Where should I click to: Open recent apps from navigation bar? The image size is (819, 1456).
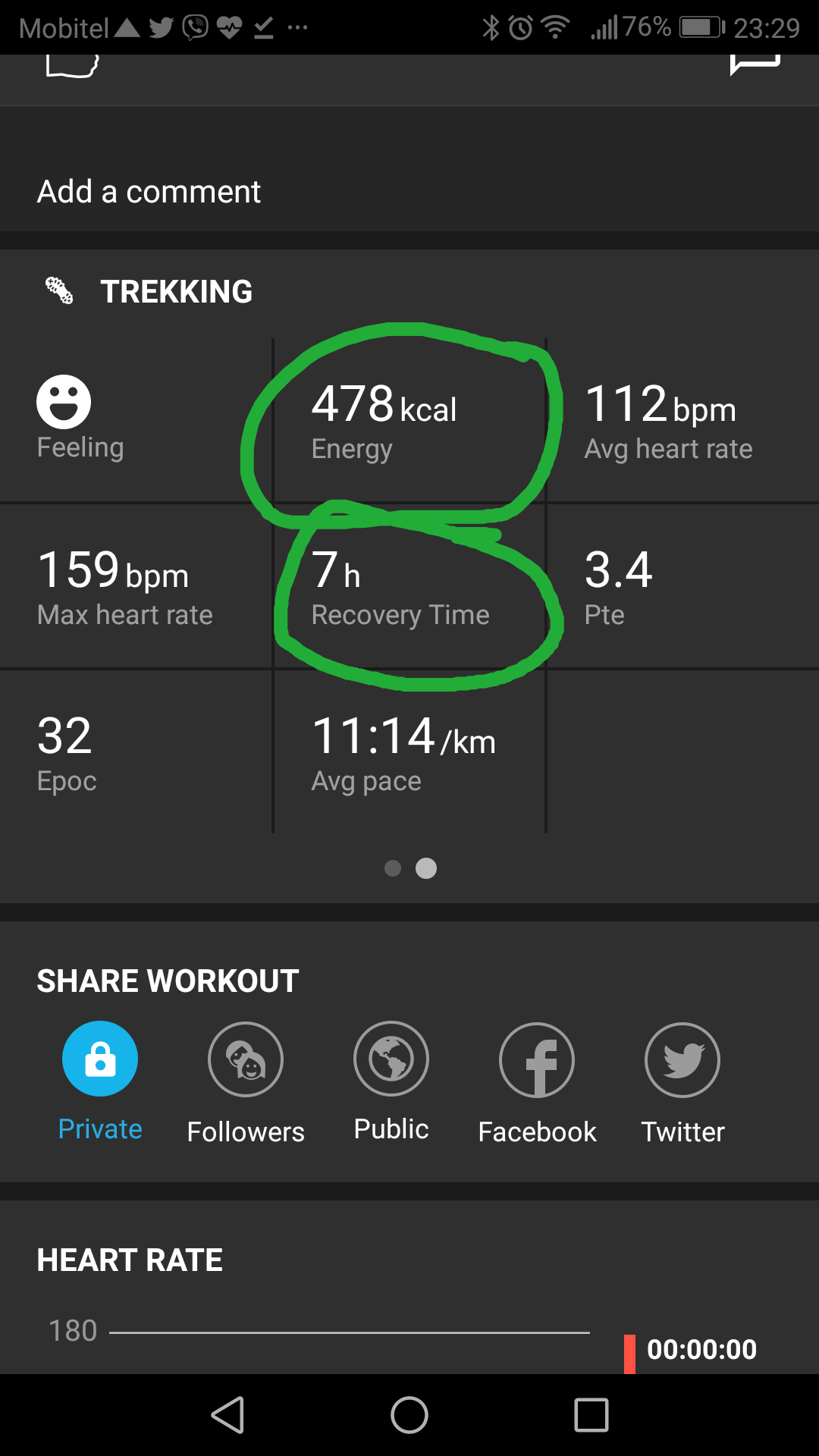coord(591,1415)
